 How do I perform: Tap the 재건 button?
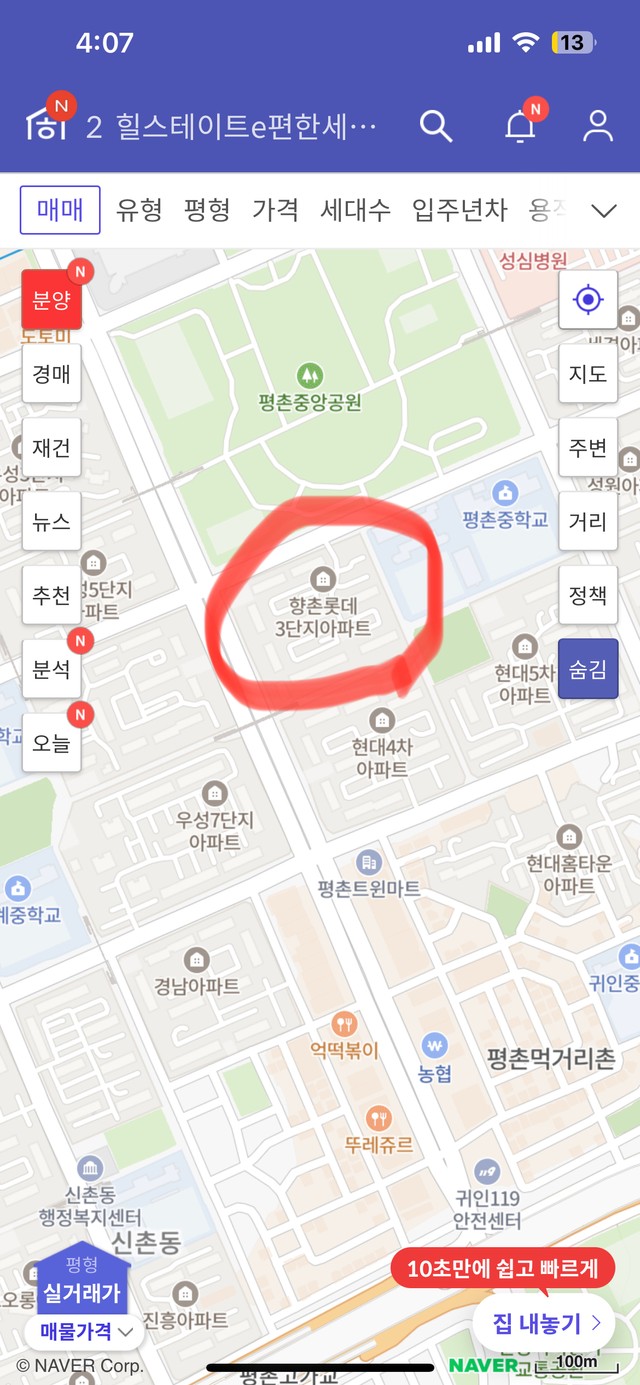51,448
